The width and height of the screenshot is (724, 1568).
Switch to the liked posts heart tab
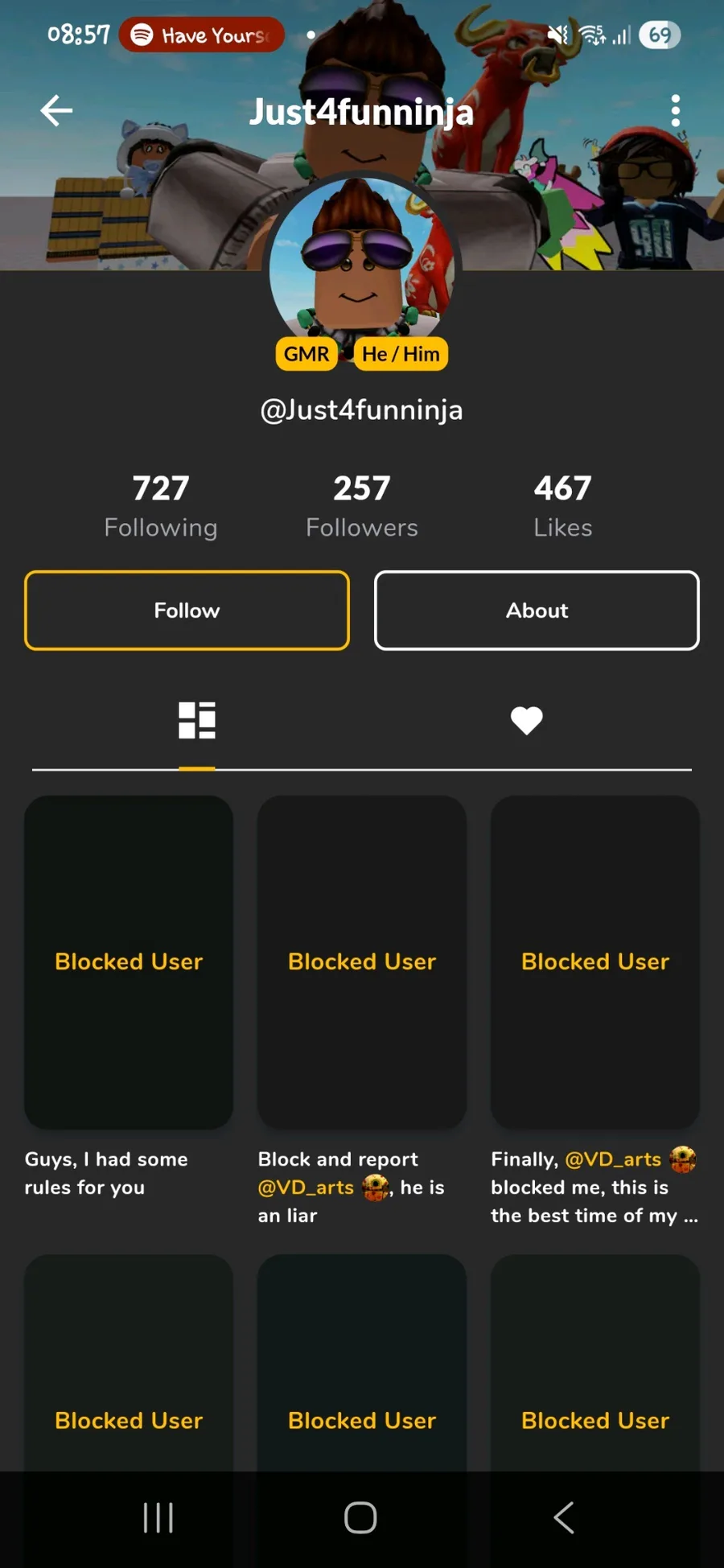click(527, 720)
